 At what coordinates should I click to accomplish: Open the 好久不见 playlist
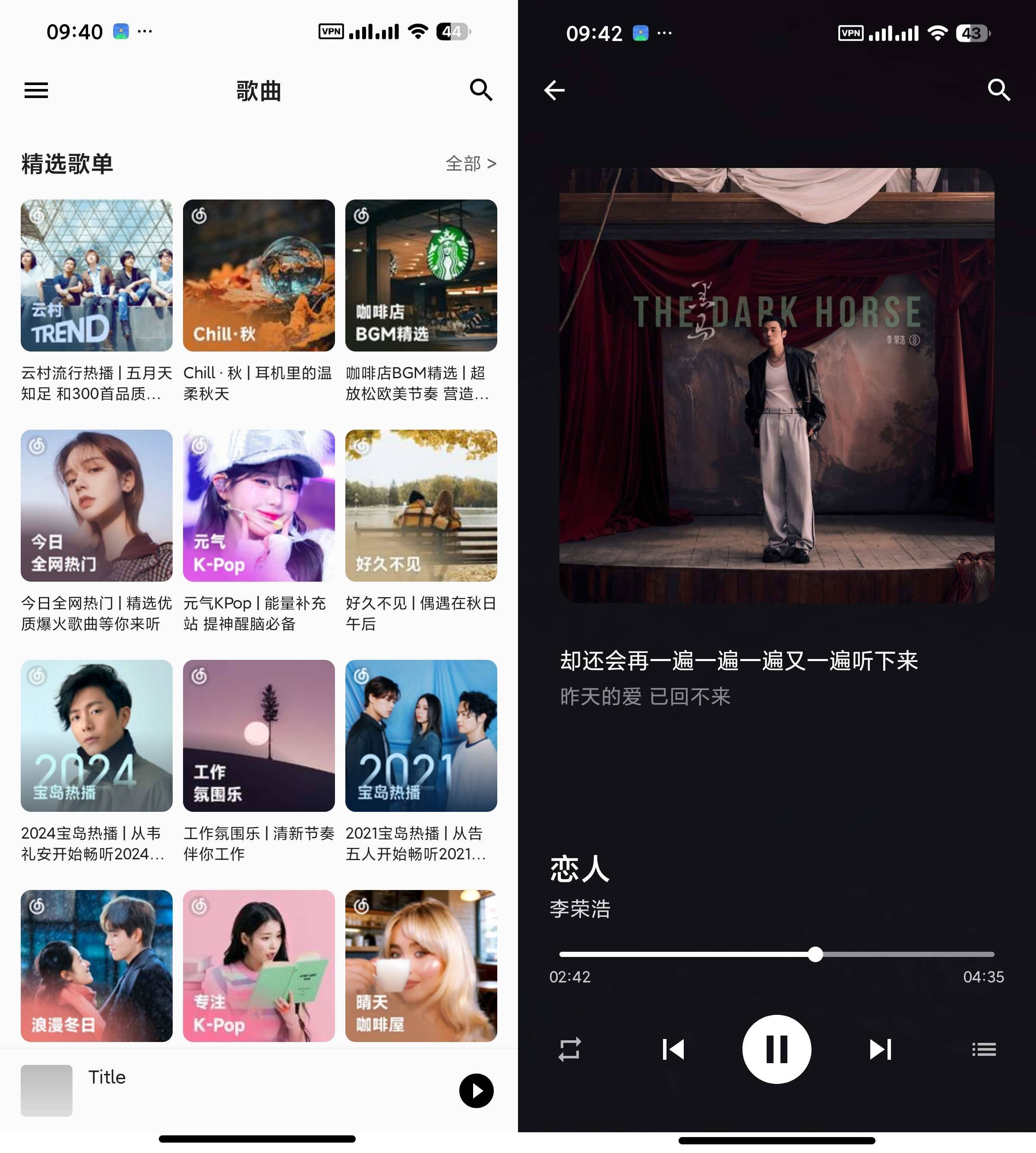tap(421, 506)
